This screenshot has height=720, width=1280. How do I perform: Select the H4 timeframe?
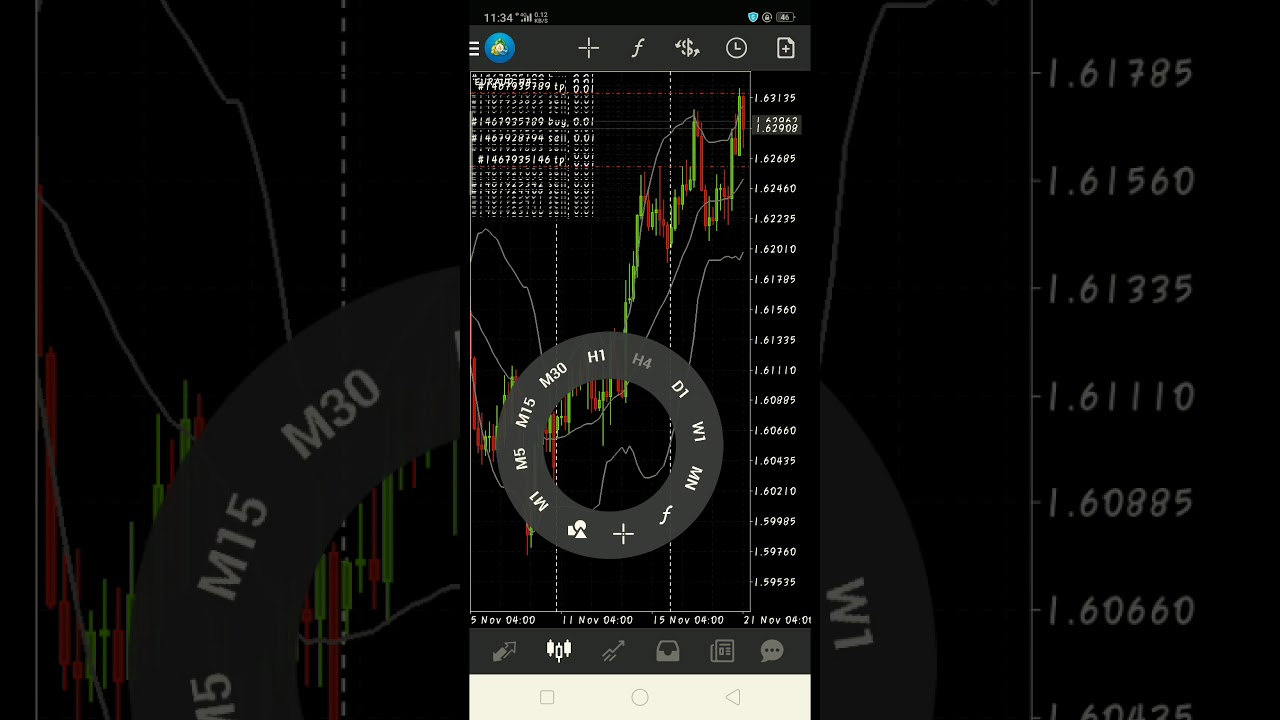642,361
